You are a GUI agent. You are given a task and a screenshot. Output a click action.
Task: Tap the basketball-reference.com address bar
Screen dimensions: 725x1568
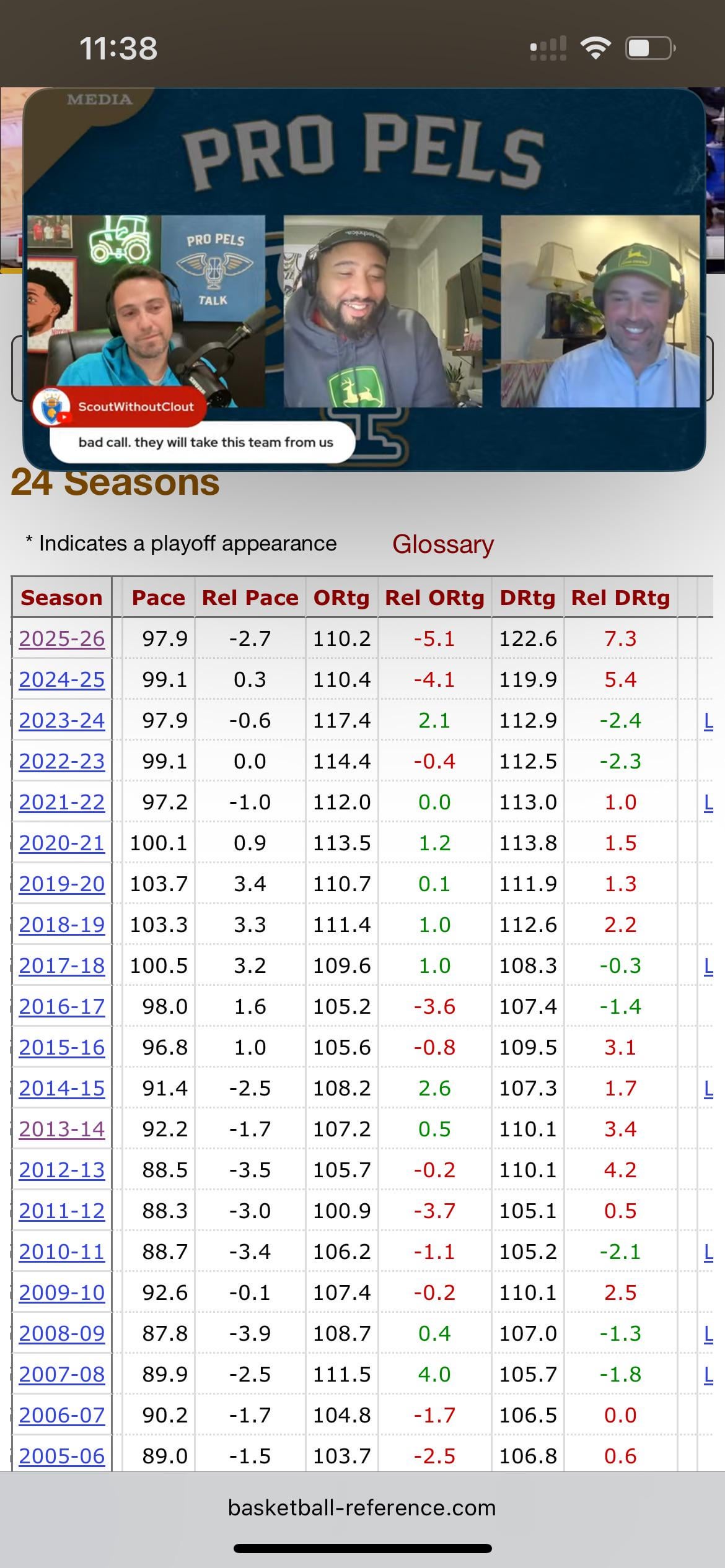pos(362,1507)
